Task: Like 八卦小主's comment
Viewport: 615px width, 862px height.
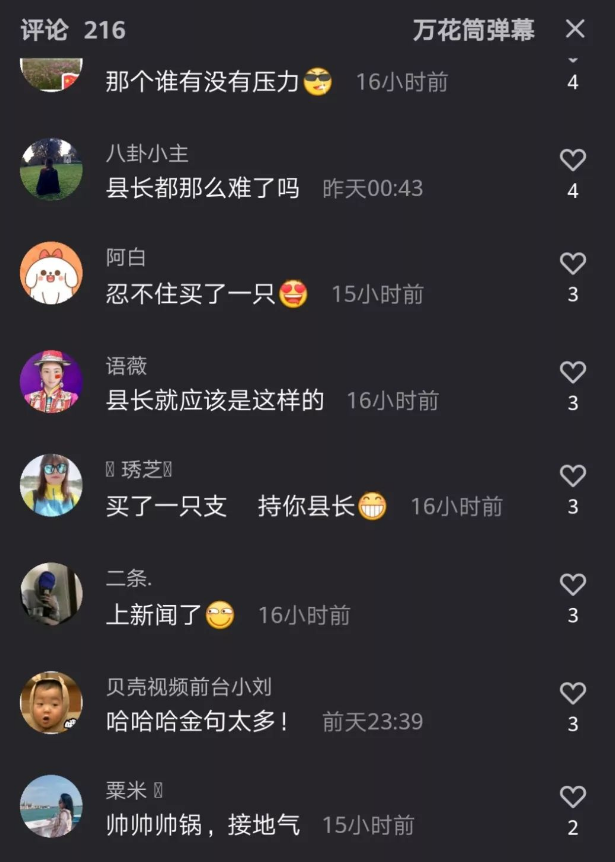Action: pos(572,160)
